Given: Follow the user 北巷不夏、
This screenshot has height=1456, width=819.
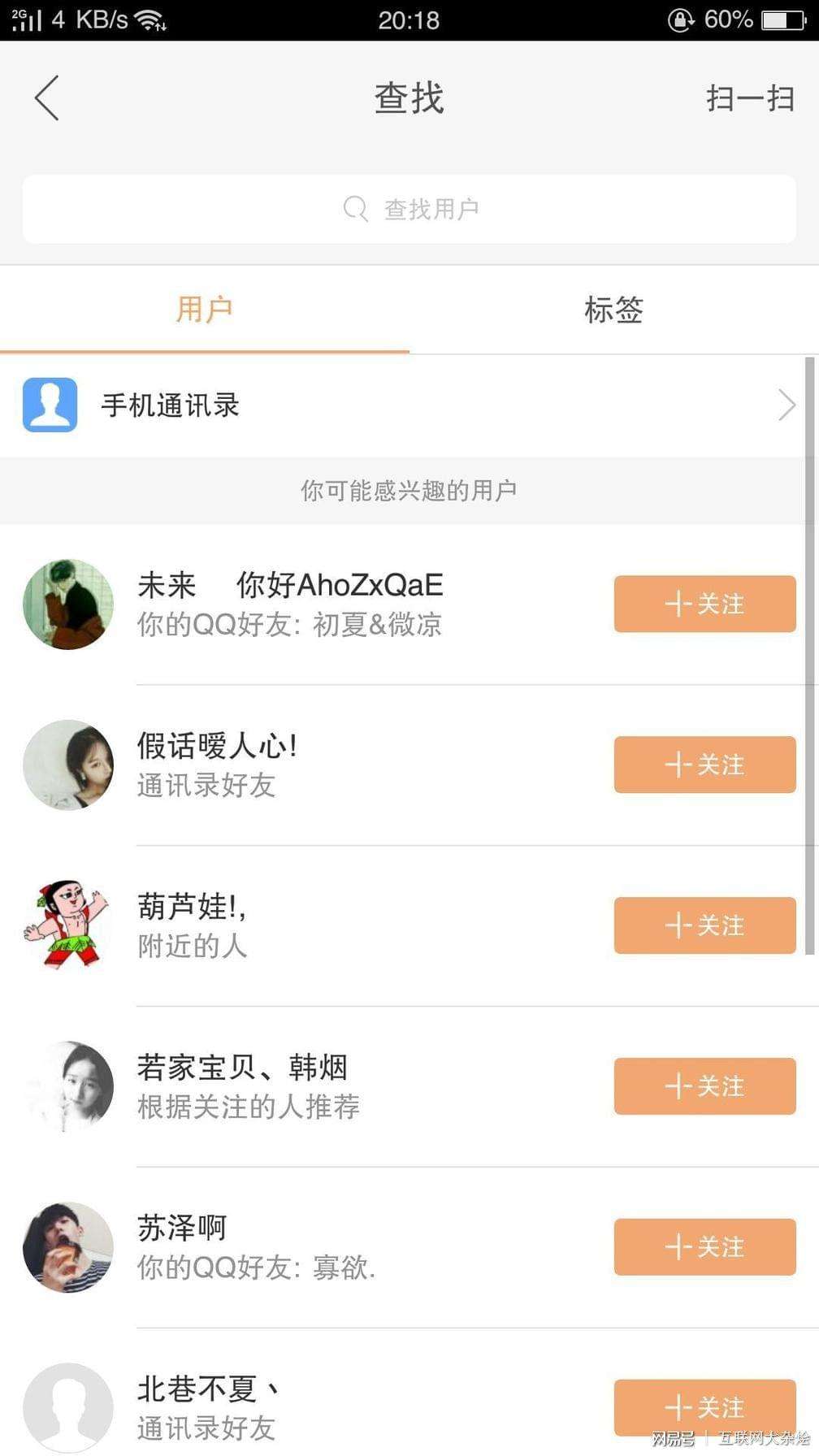Looking at the screenshot, I should tap(704, 1406).
